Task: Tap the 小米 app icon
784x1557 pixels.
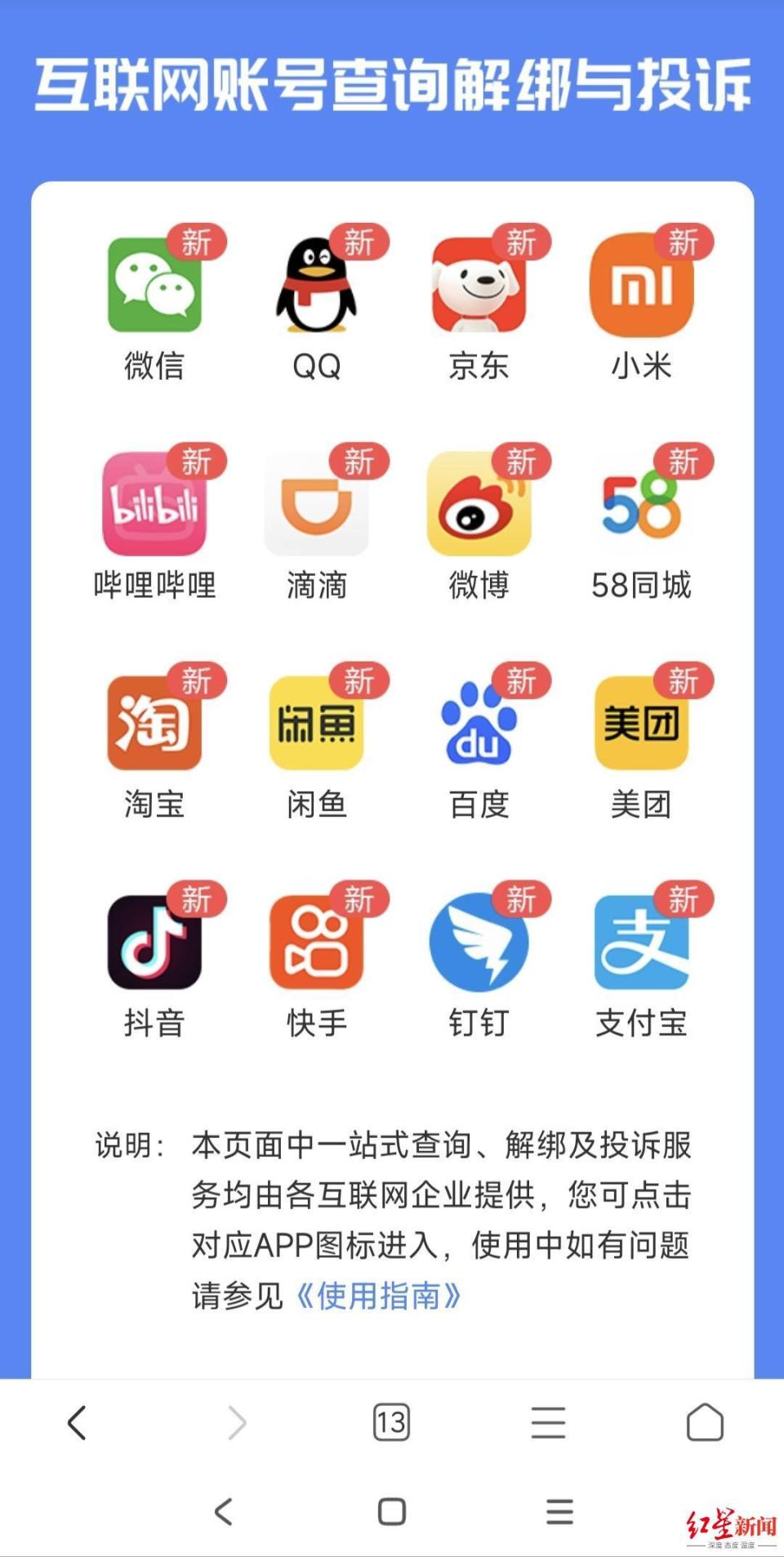Action: (641, 285)
